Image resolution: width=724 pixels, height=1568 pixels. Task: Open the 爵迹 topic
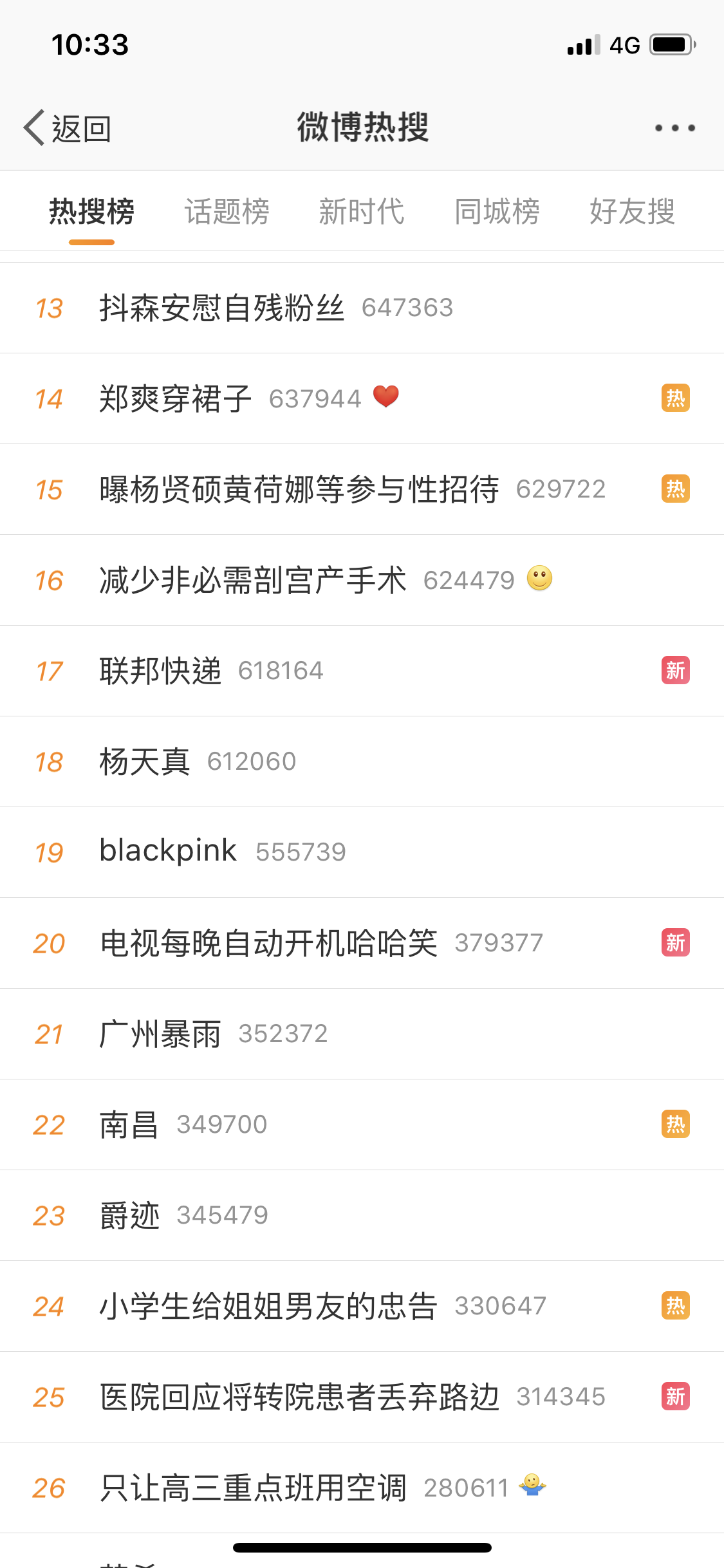point(362,1215)
